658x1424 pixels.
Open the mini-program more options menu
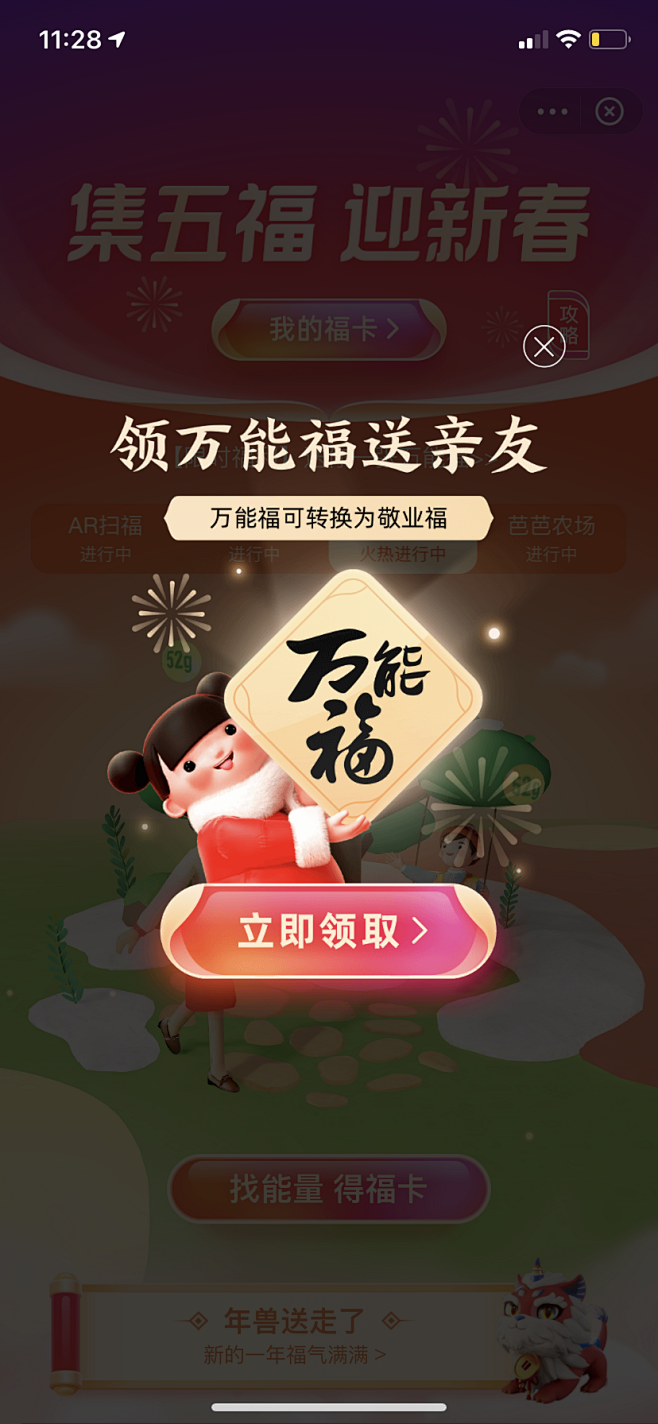click(x=552, y=111)
